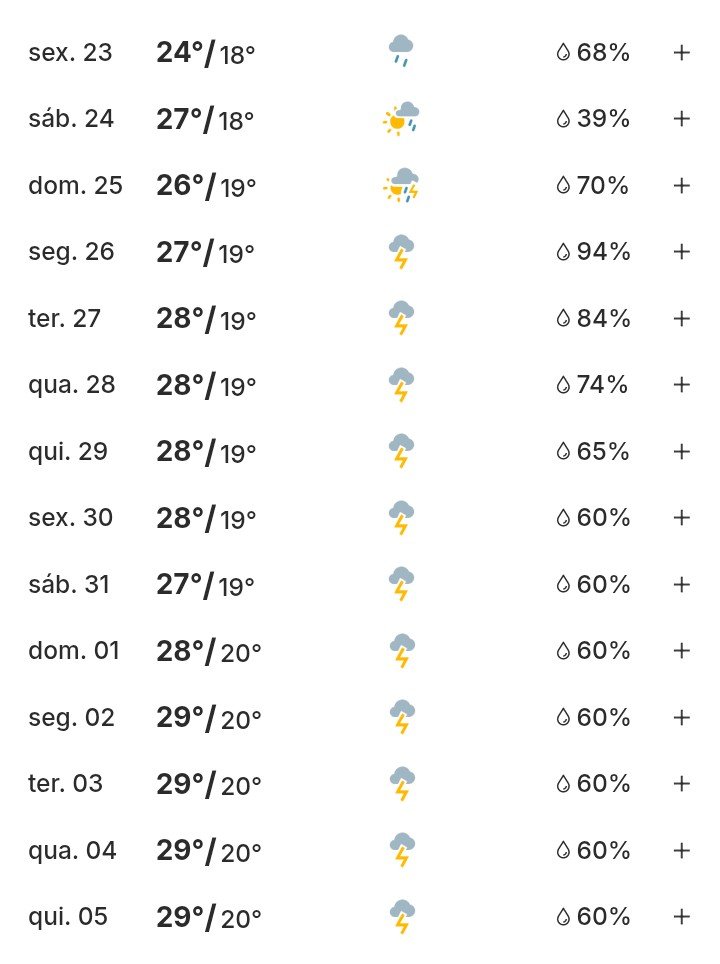Viewport: 720px width, 964px height.
Task: Expand seg. 26 daily forecast
Action: coord(682,252)
